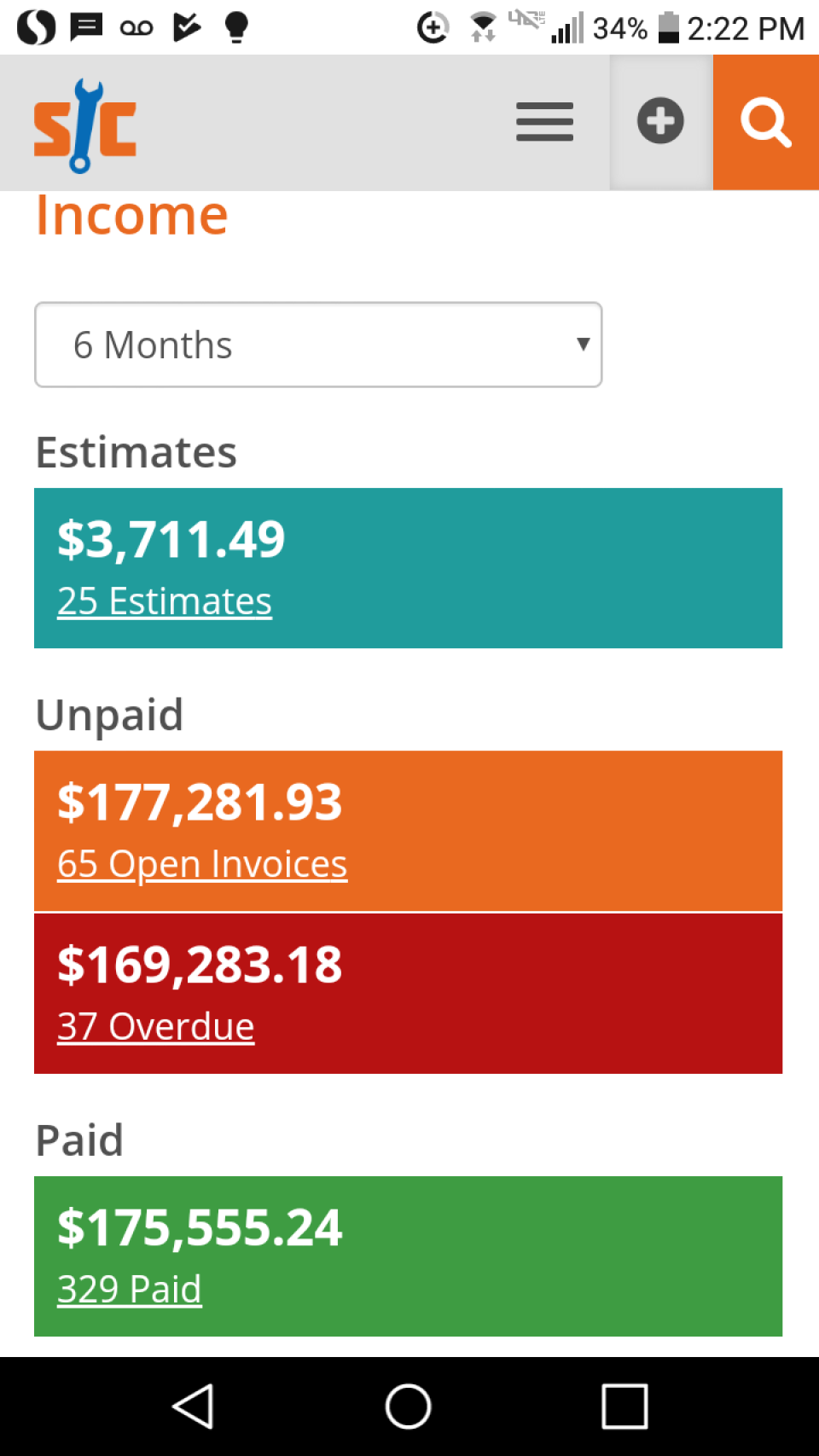Open the 37 Overdue link
The image size is (819, 1456).
(155, 1026)
